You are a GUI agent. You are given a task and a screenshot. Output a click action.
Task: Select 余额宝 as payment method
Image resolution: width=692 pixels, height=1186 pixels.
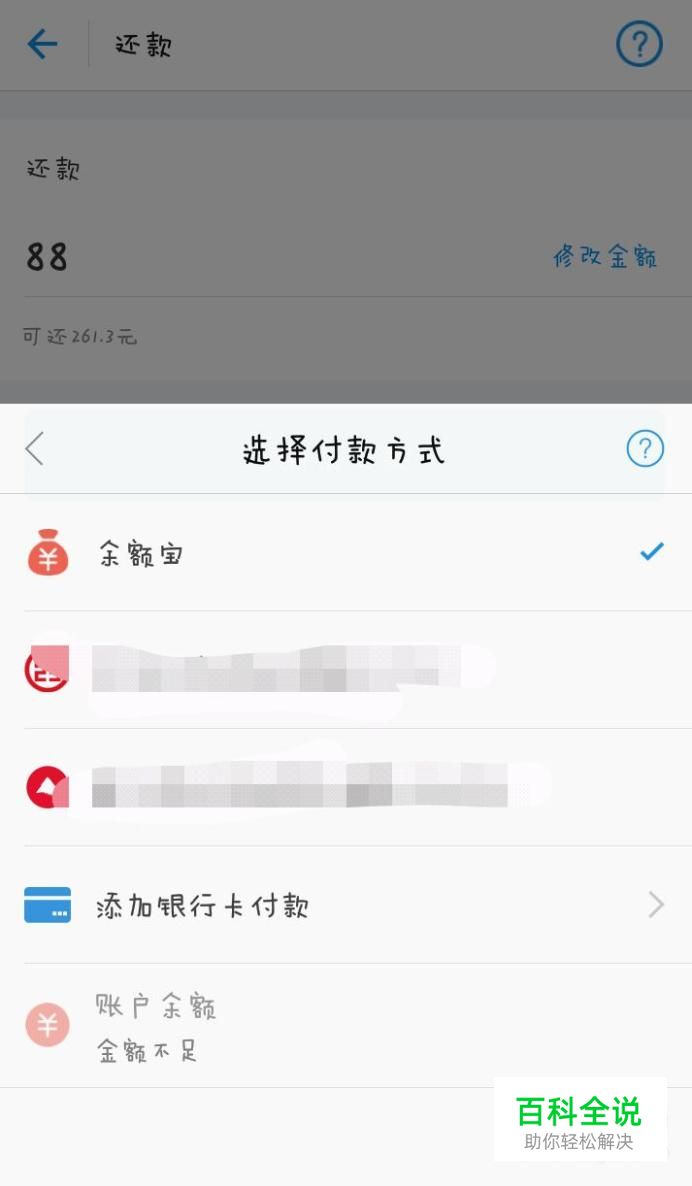(x=346, y=552)
